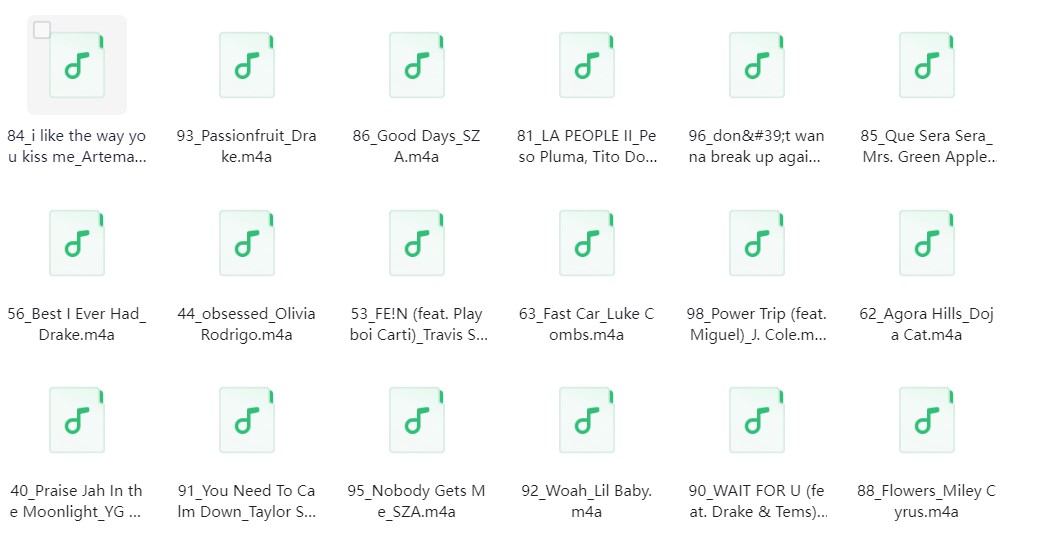The width and height of the screenshot is (1056, 548).
Task: Tick the checkbox on the hovered file
Action: [x=42, y=30]
